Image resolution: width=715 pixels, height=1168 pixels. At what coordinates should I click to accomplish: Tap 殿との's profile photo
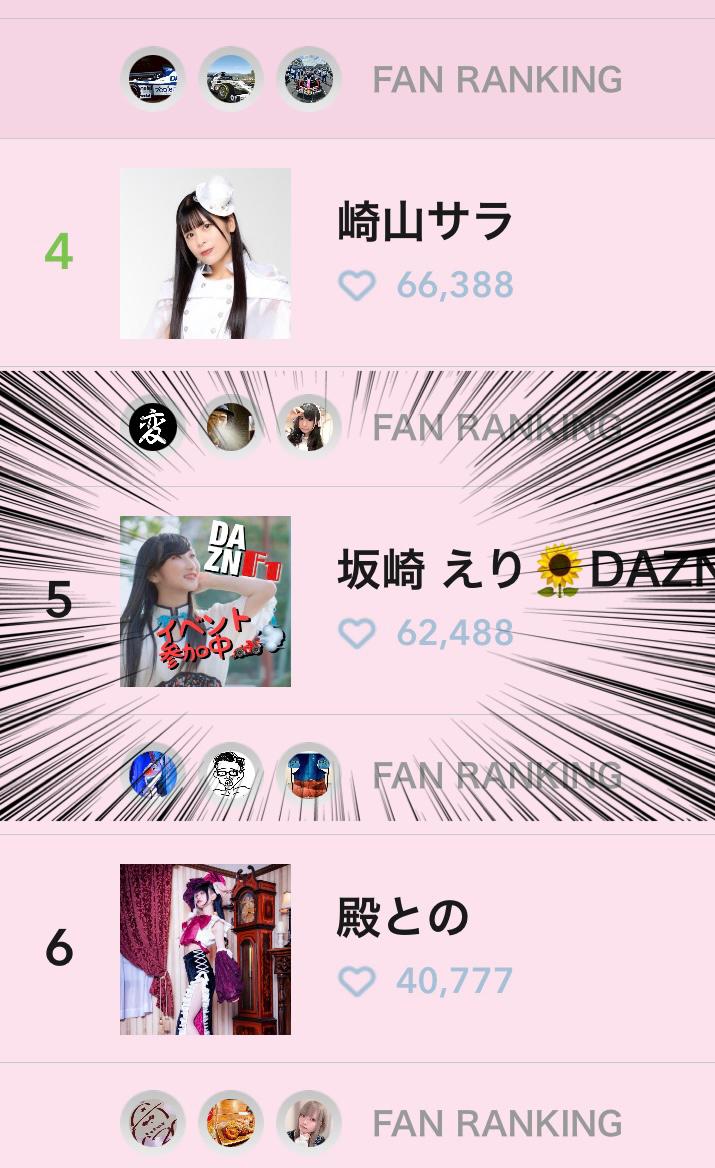[205, 949]
